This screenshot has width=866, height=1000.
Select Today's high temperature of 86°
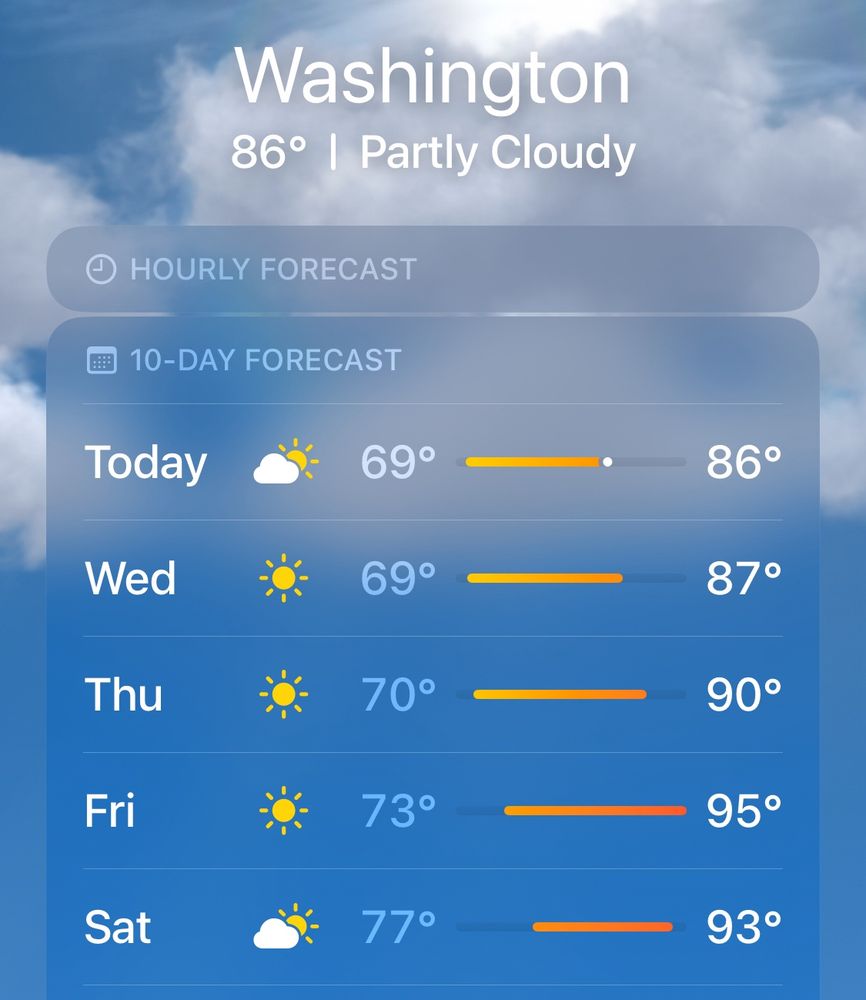tap(744, 461)
